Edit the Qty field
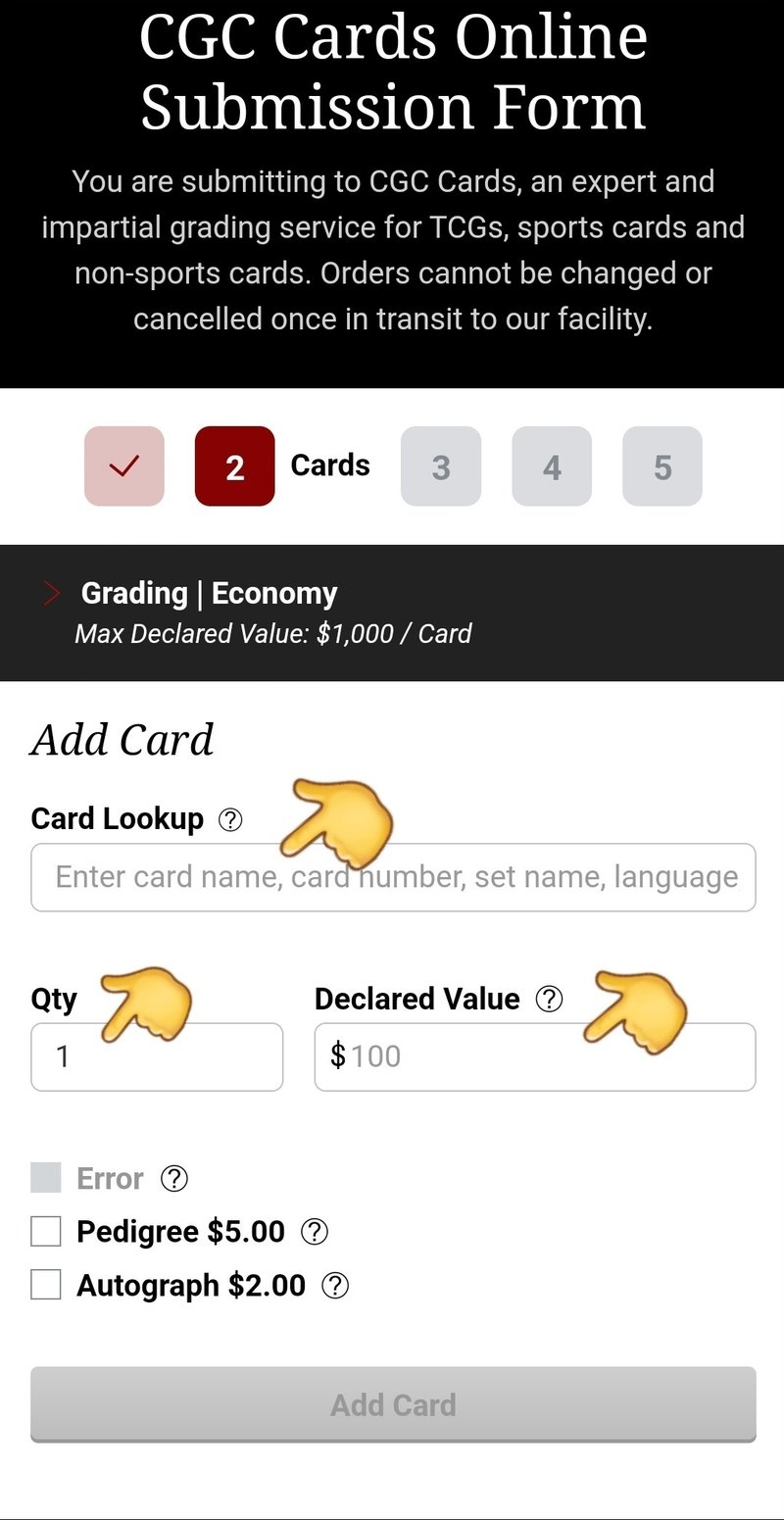Viewport: 784px width, 1520px height. click(157, 1056)
